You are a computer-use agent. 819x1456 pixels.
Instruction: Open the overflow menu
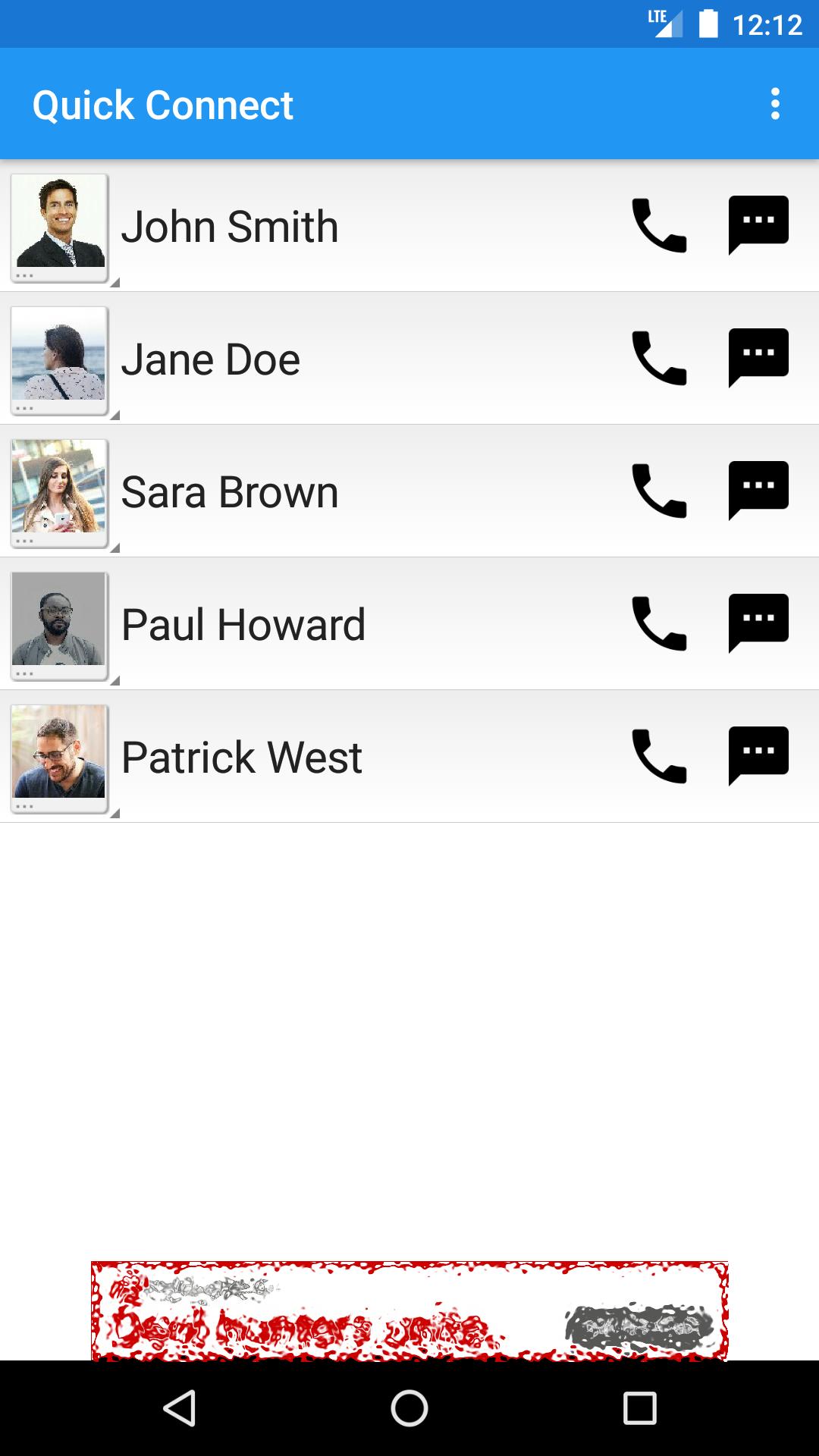(x=774, y=104)
